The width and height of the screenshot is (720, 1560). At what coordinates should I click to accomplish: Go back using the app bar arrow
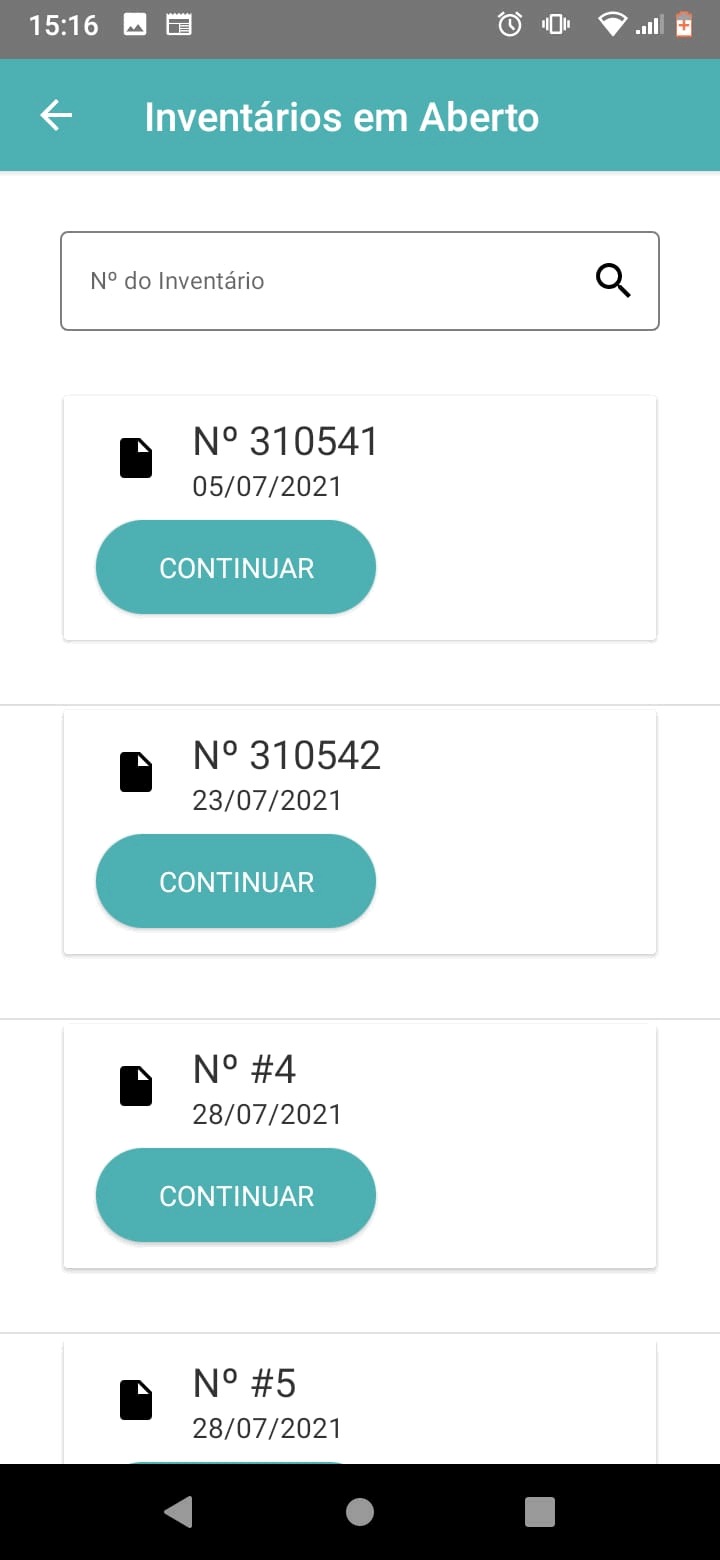(x=56, y=116)
